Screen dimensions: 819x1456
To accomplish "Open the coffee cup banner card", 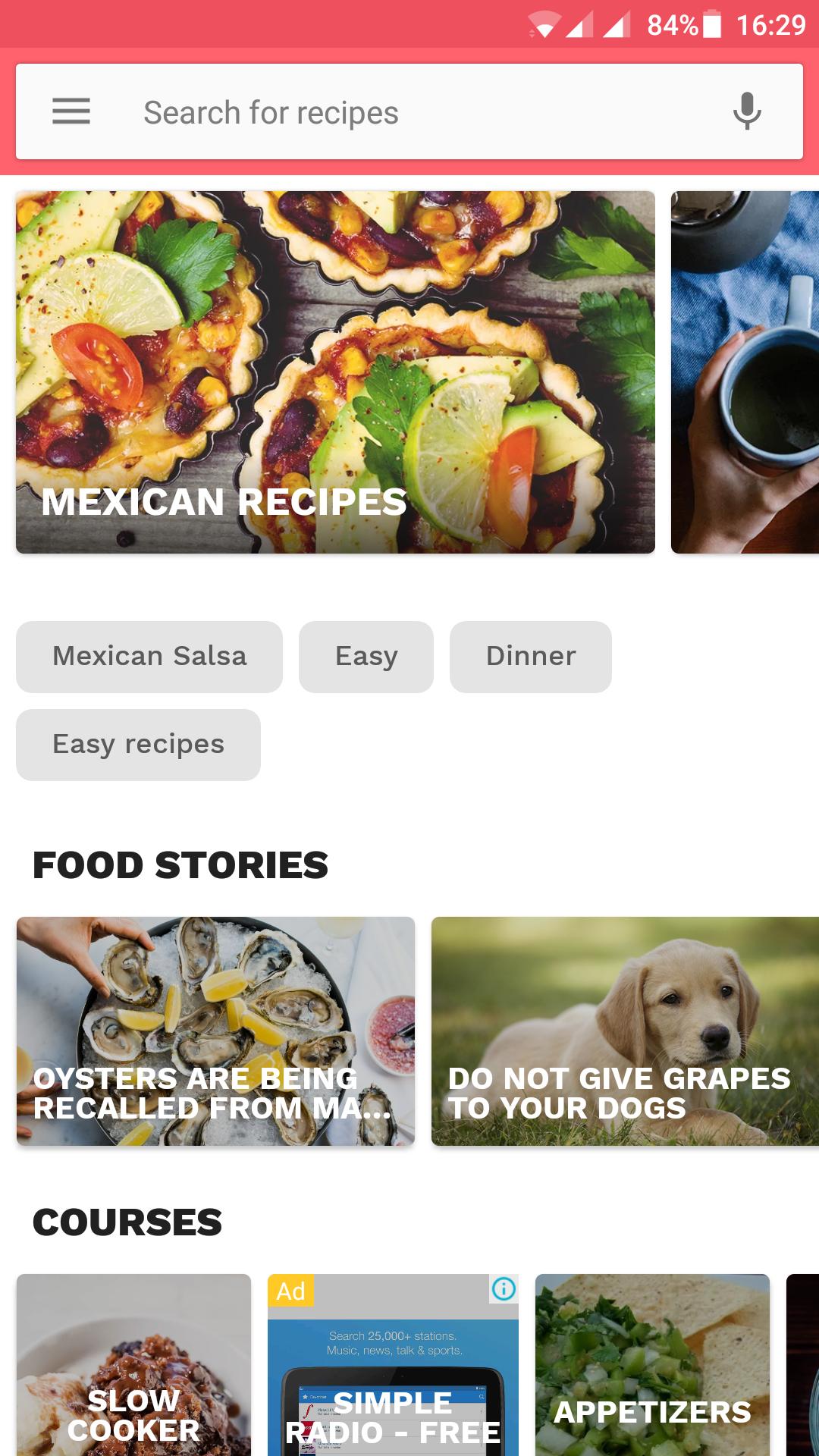I will (745, 372).
